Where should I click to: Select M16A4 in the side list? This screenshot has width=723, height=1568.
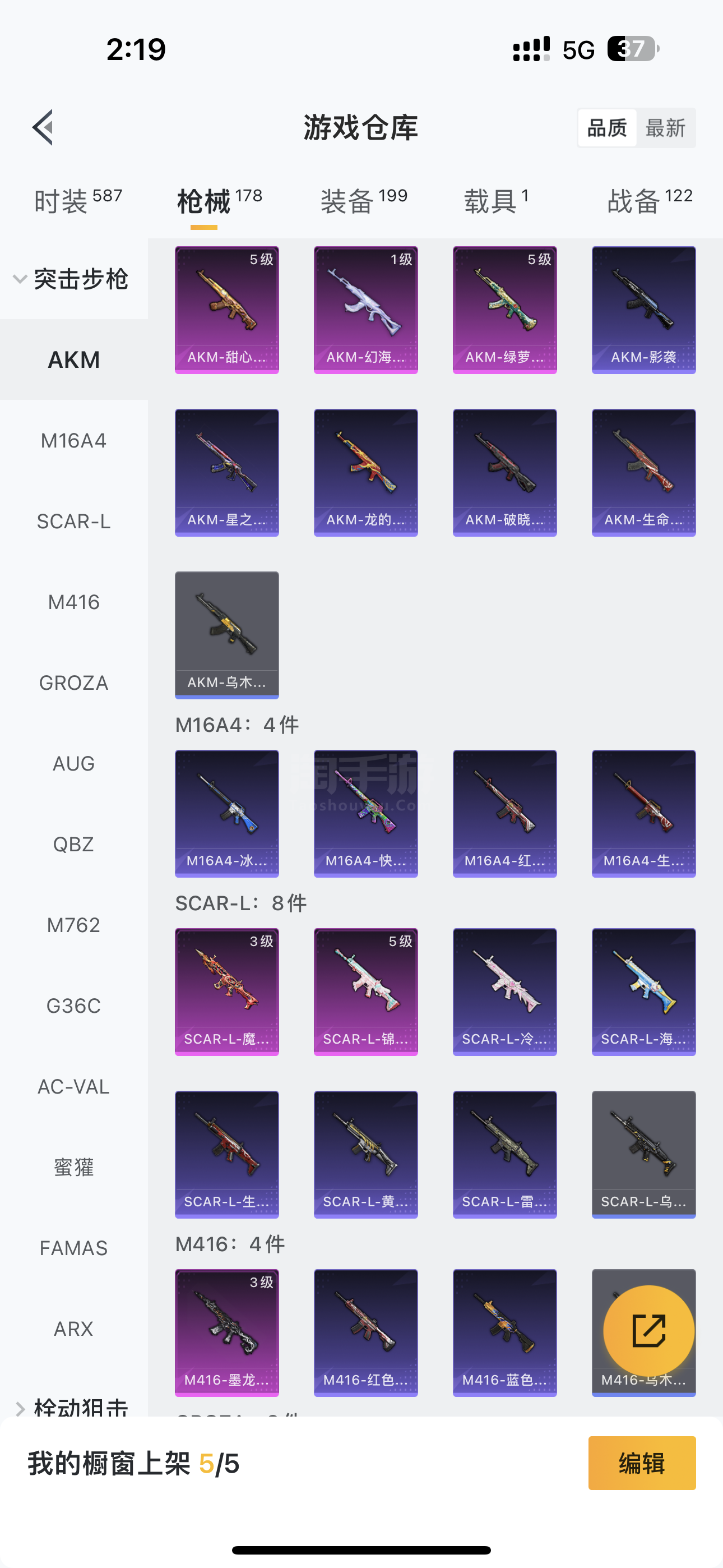pyautogui.click(x=73, y=440)
